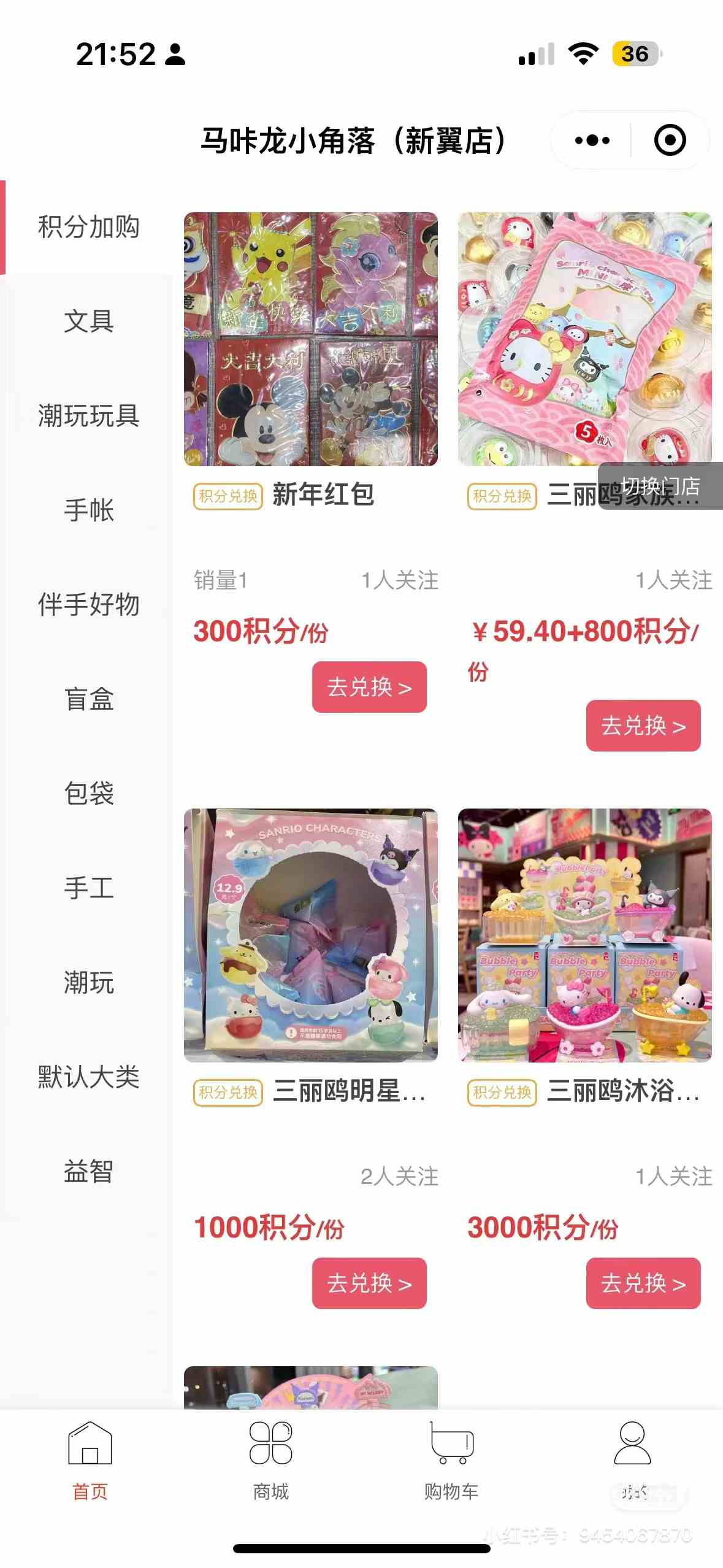Tap 去兑换 for 新年红包
The width and height of the screenshot is (723, 1568).
[x=369, y=687]
